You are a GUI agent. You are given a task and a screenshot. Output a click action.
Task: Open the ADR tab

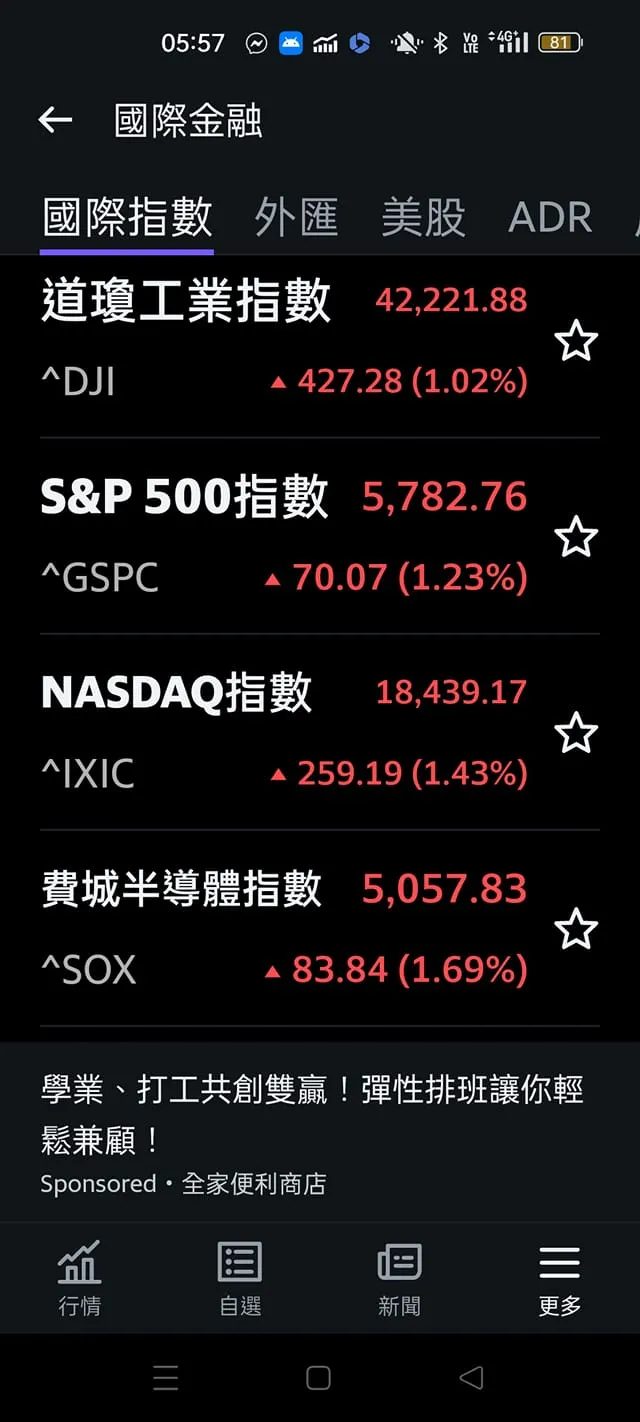pos(550,217)
